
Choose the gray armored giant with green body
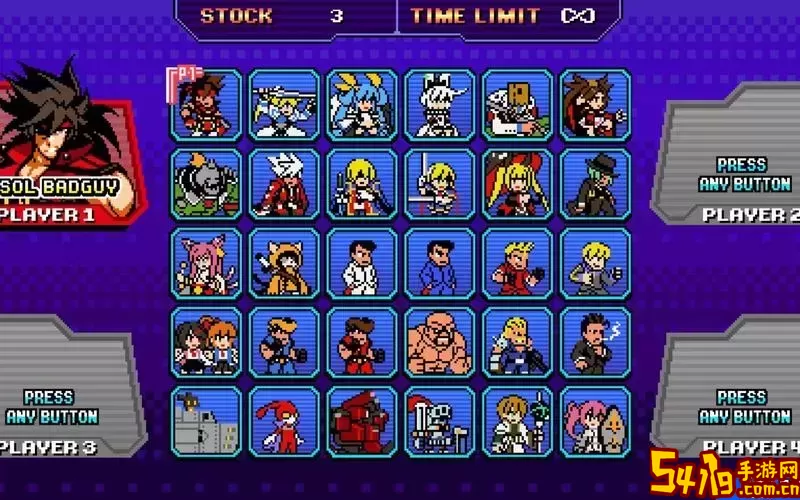(x=207, y=183)
